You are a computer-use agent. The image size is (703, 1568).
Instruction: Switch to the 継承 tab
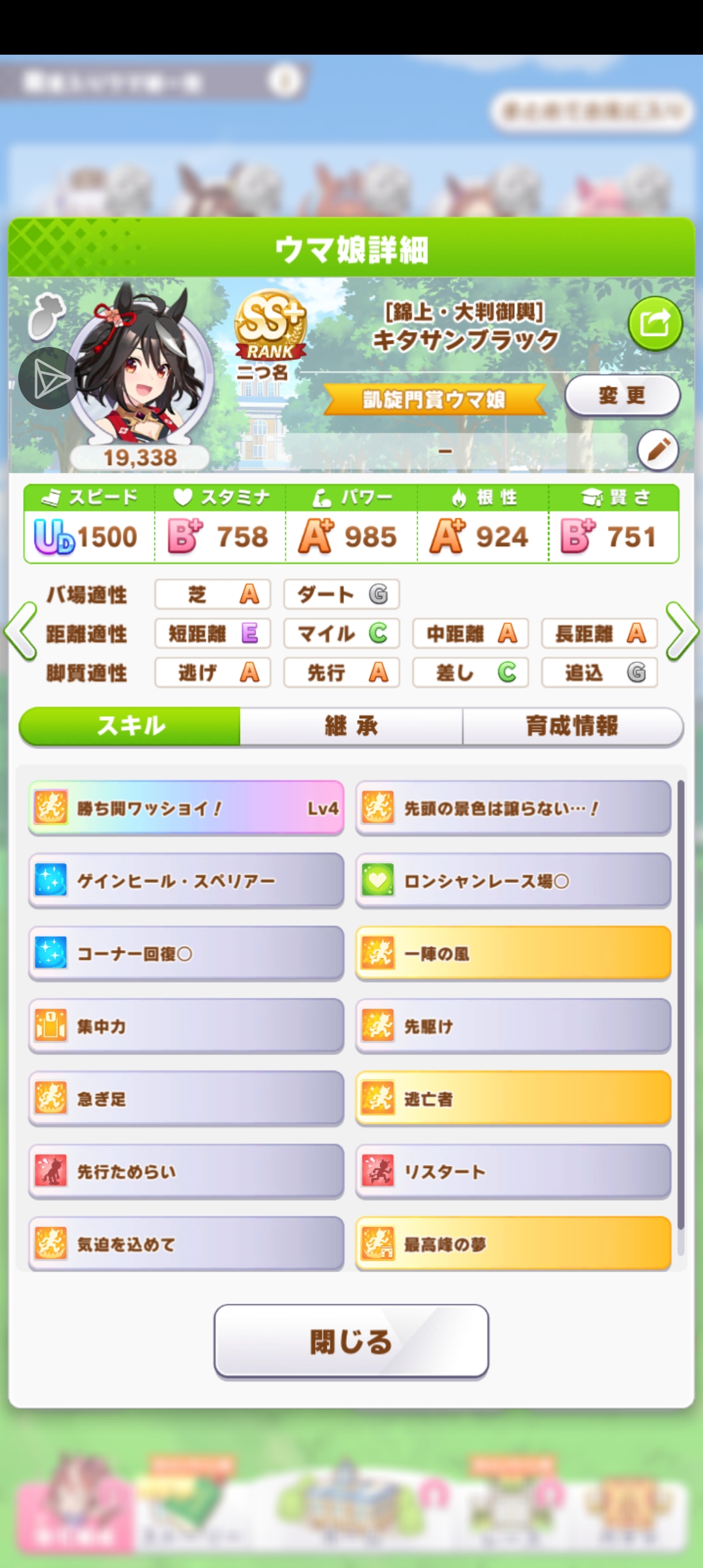point(351,726)
